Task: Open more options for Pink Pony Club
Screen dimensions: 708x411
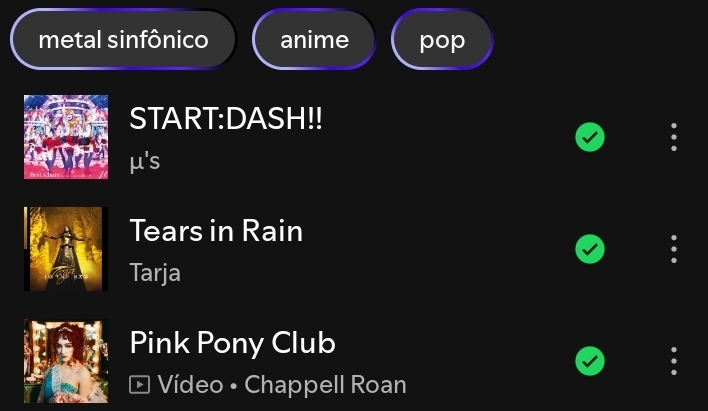Action: click(674, 360)
